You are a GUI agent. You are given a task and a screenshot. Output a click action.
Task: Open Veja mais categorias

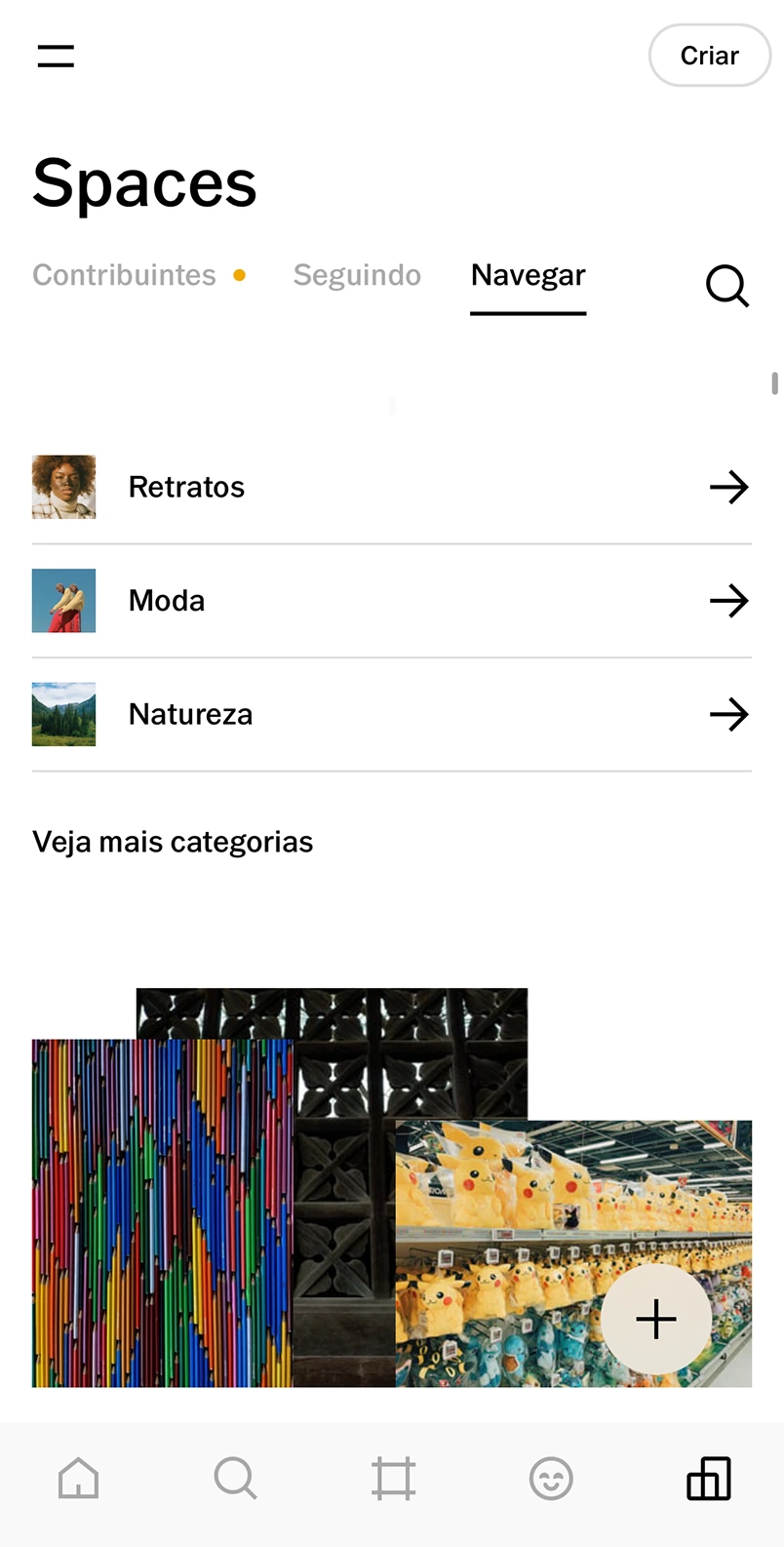(173, 841)
